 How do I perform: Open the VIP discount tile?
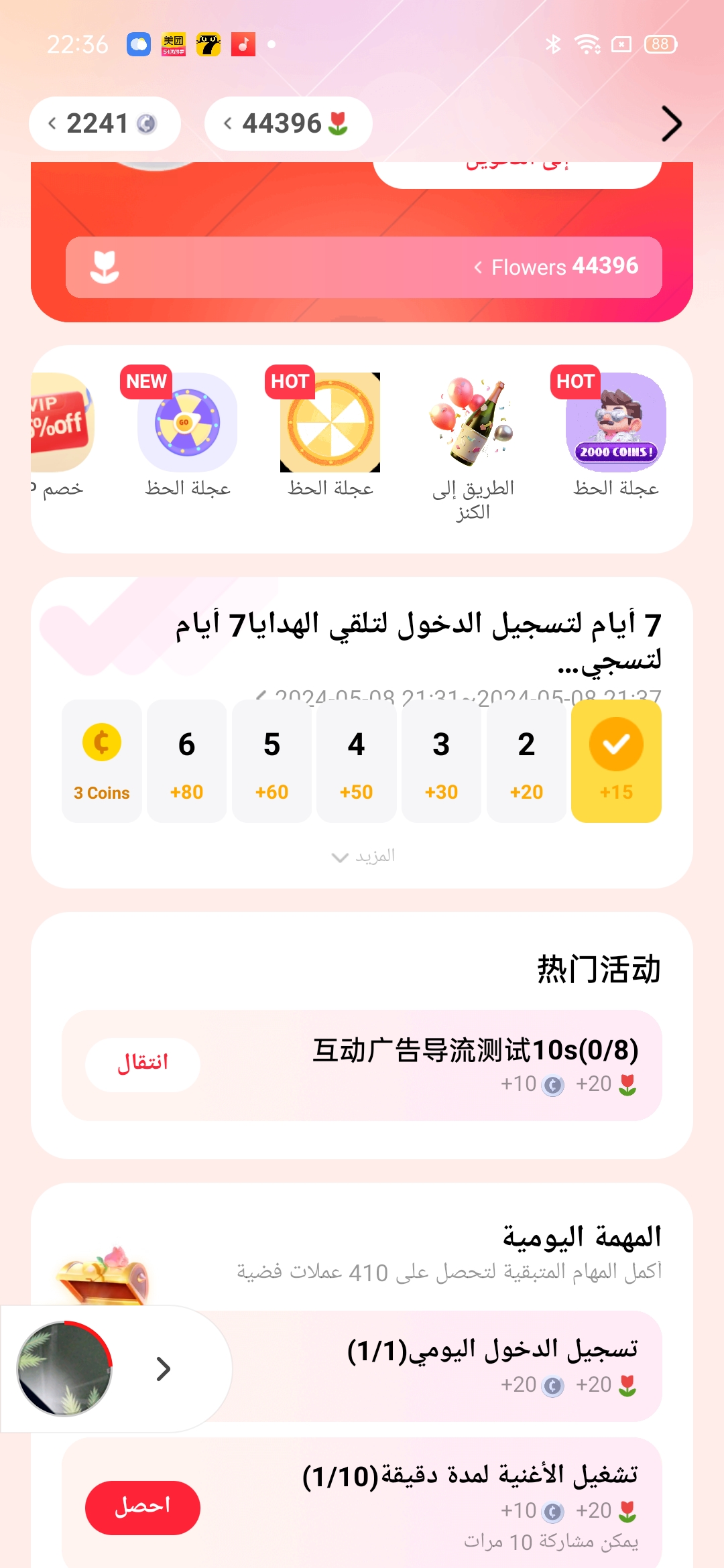click(x=62, y=423)
